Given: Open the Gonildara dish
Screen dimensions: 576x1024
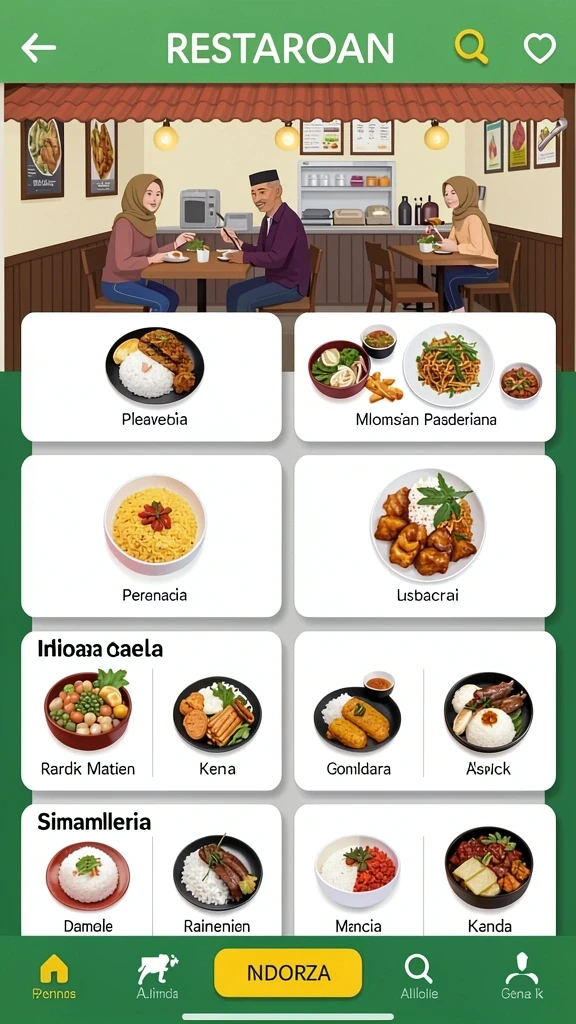Looking at the screenshot, I should click(358, 724).
